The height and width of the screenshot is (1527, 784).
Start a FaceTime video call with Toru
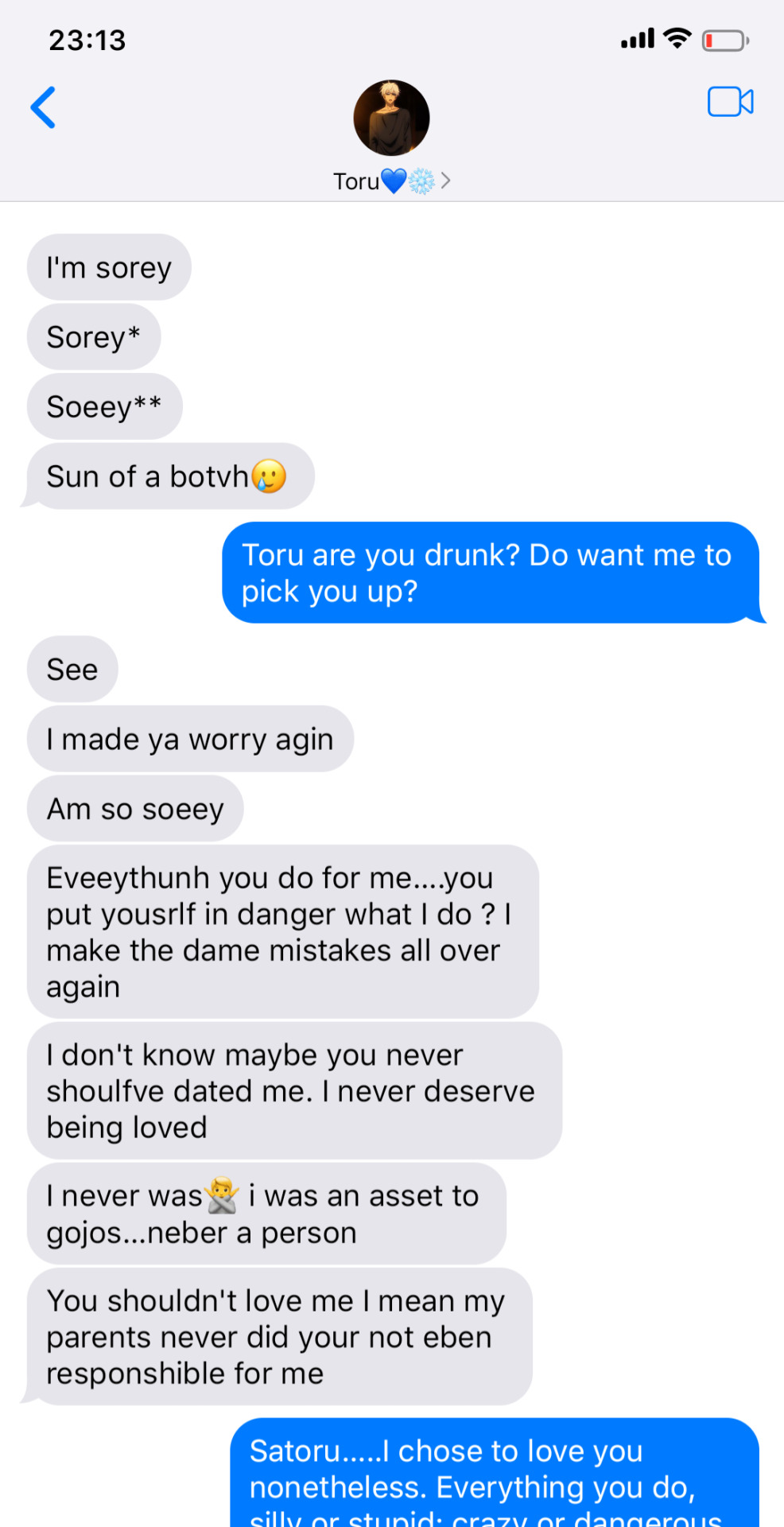730,102
